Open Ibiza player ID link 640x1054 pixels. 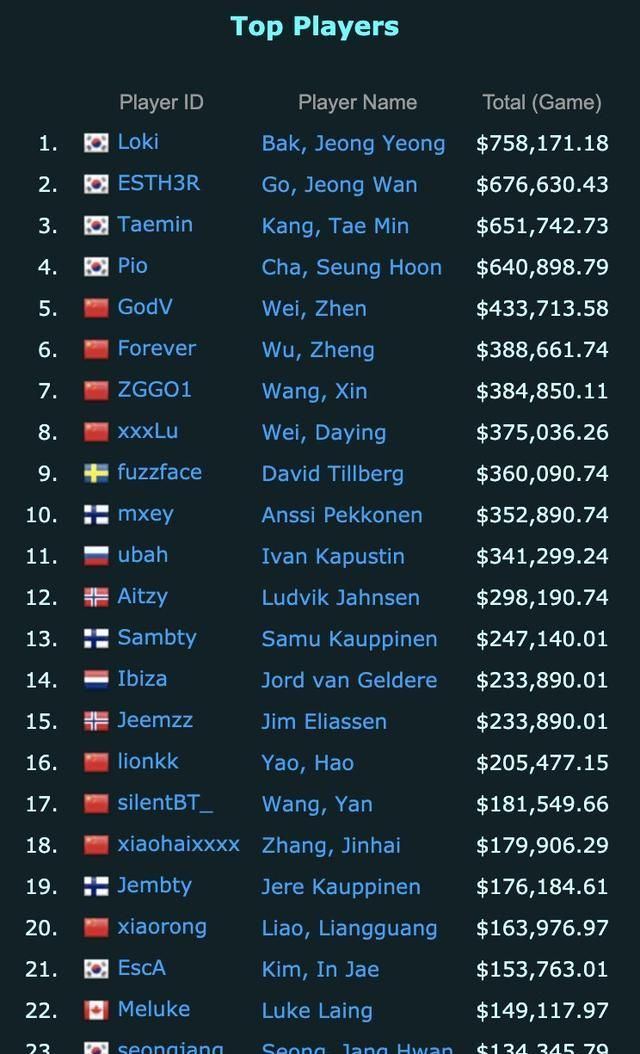click(x=142, y=679)
